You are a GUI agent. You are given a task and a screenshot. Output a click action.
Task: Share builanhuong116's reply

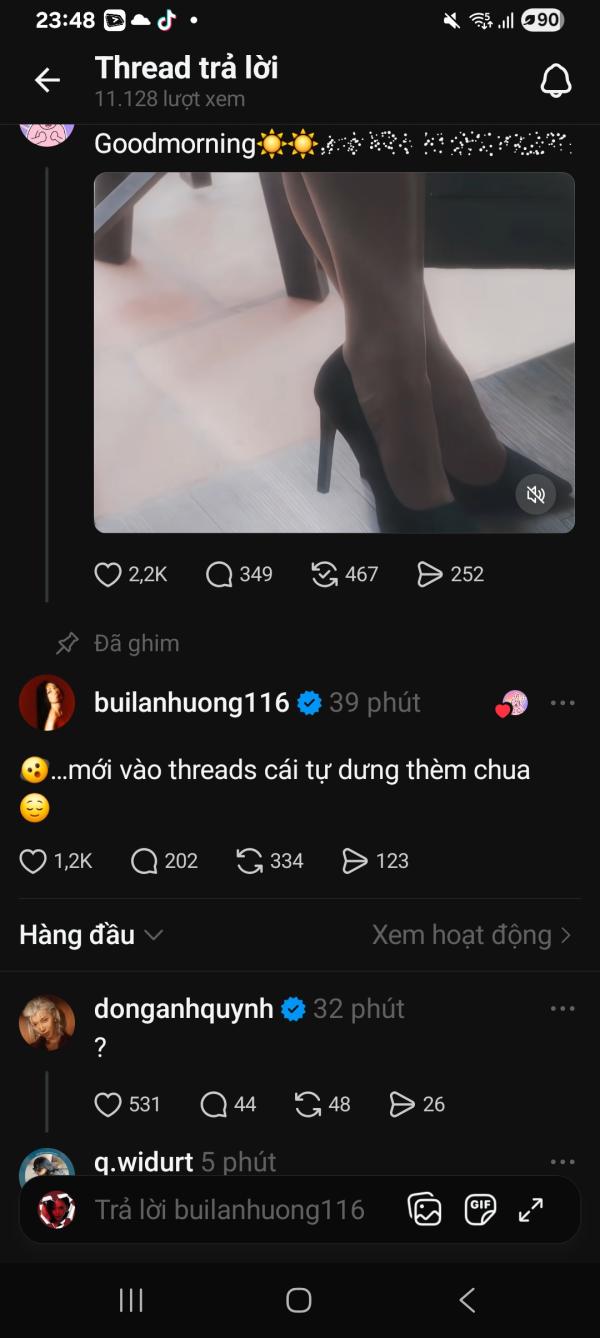(355, 861)
